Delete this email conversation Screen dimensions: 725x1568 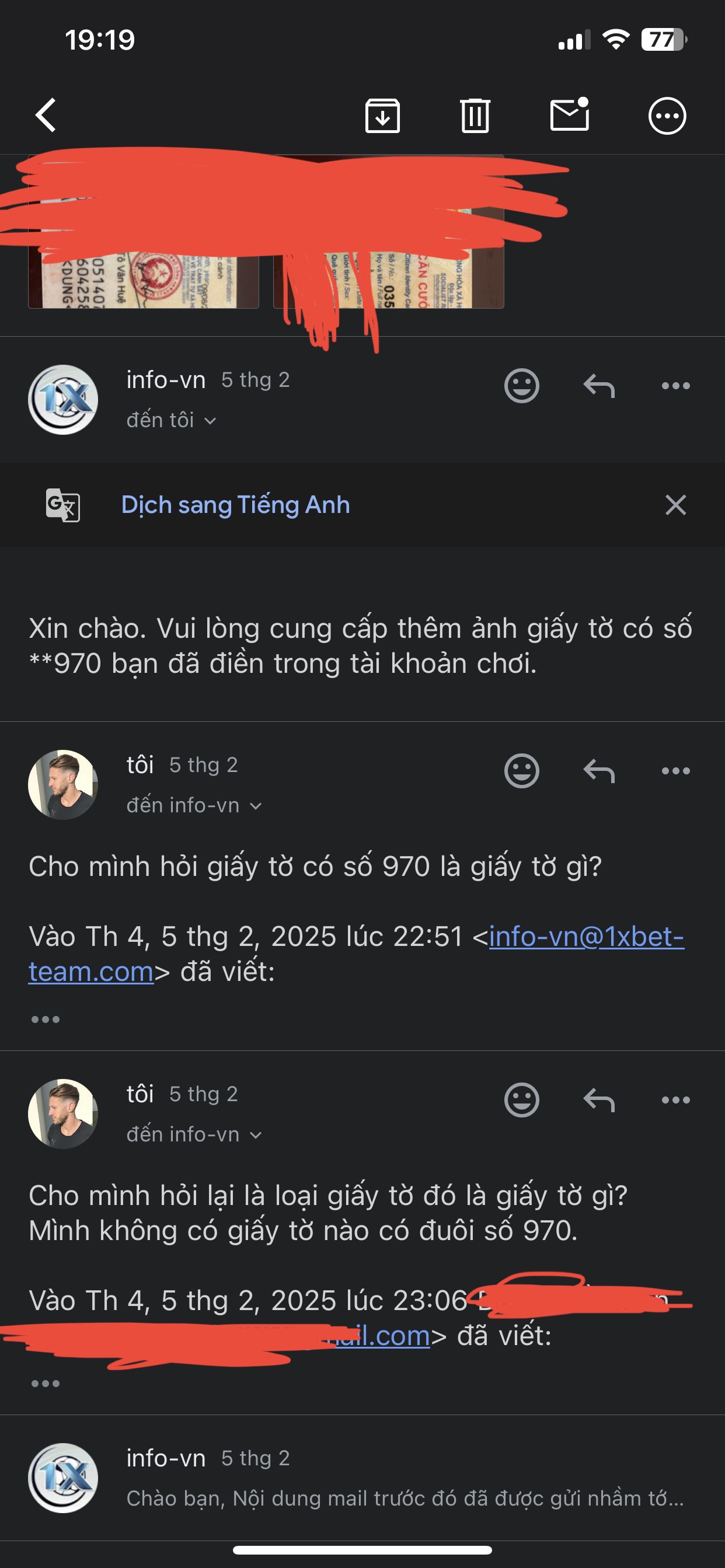coord(475,115)
